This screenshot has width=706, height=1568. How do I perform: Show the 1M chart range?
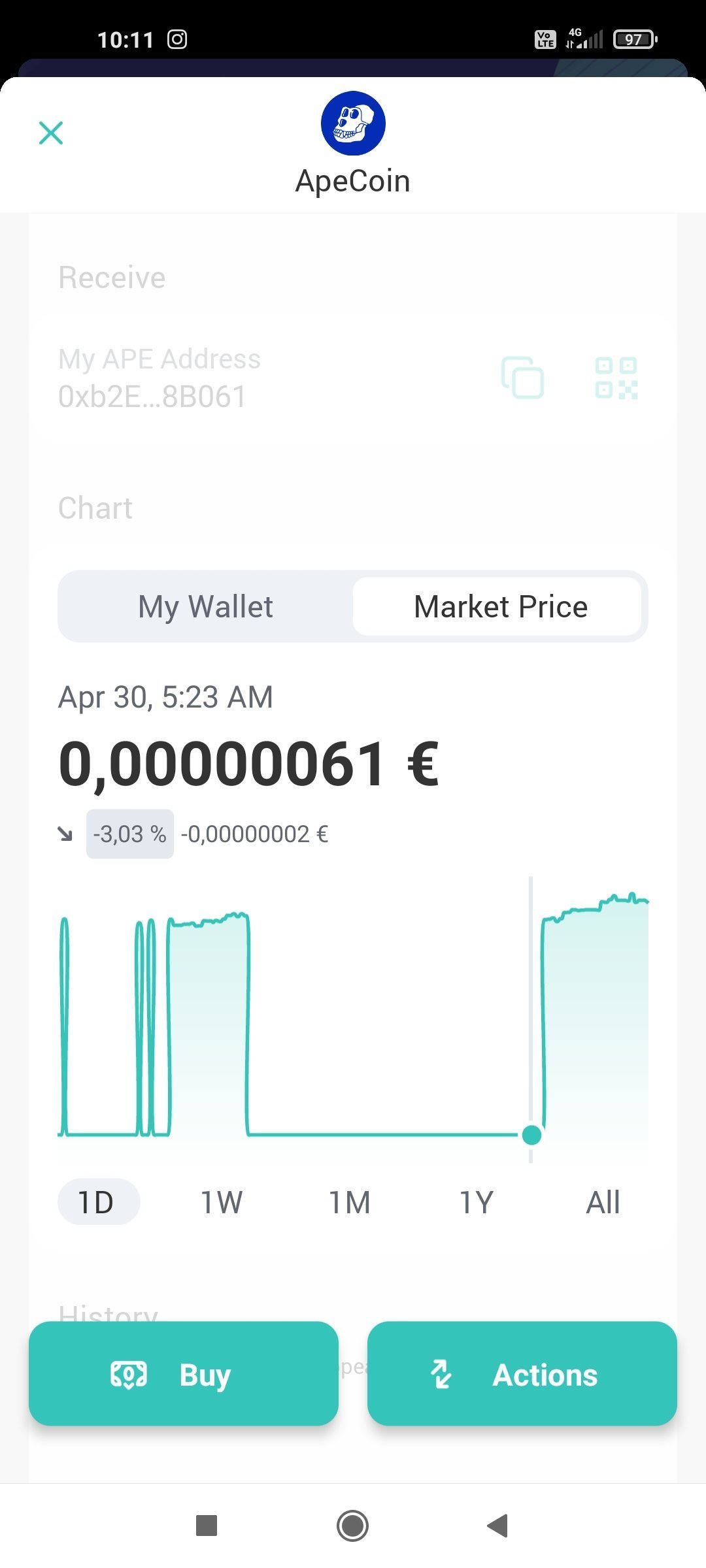click(349, 1201)
